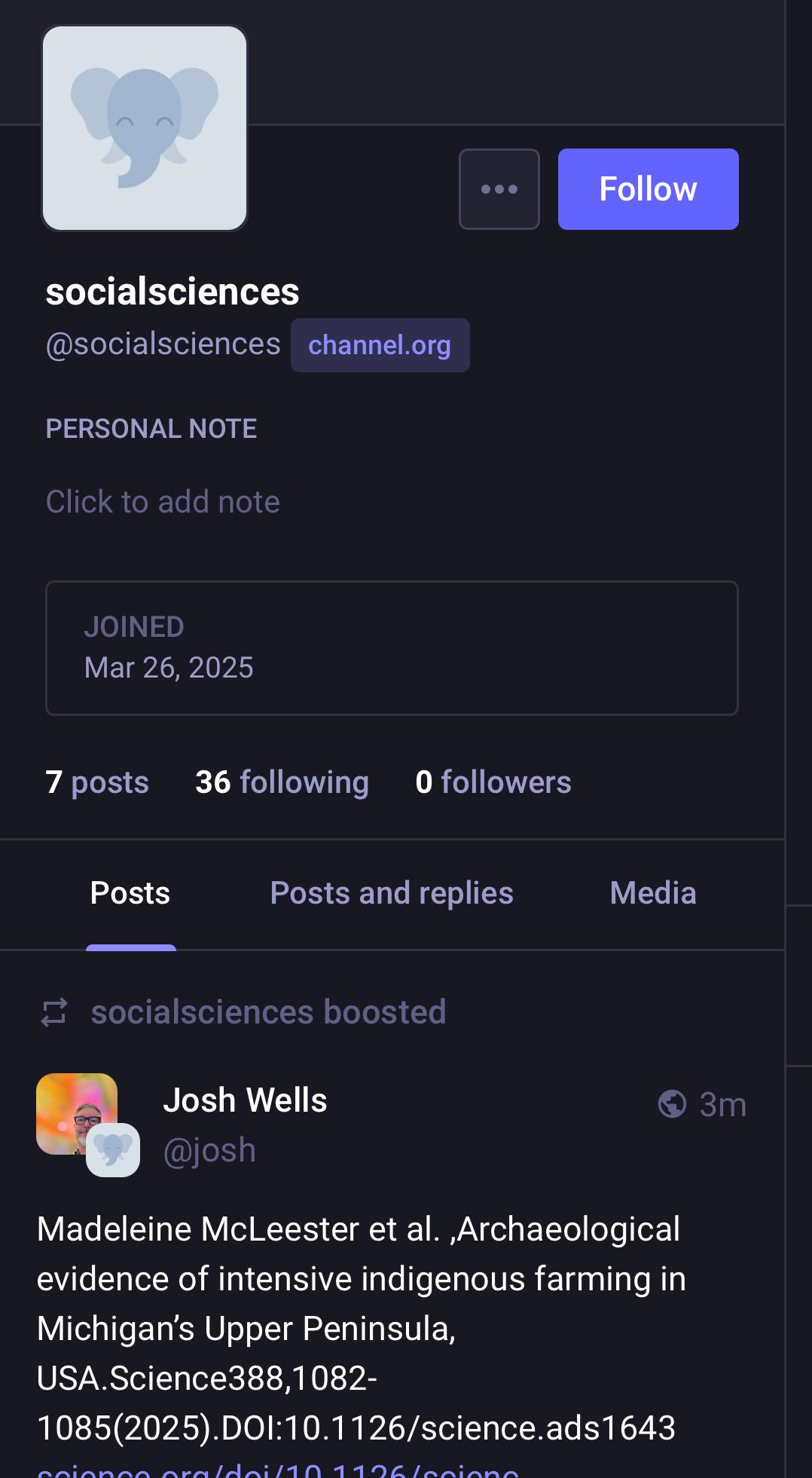
Task: Switch to the Media tab
Action: pyautogui.click(x=653, y=894)
